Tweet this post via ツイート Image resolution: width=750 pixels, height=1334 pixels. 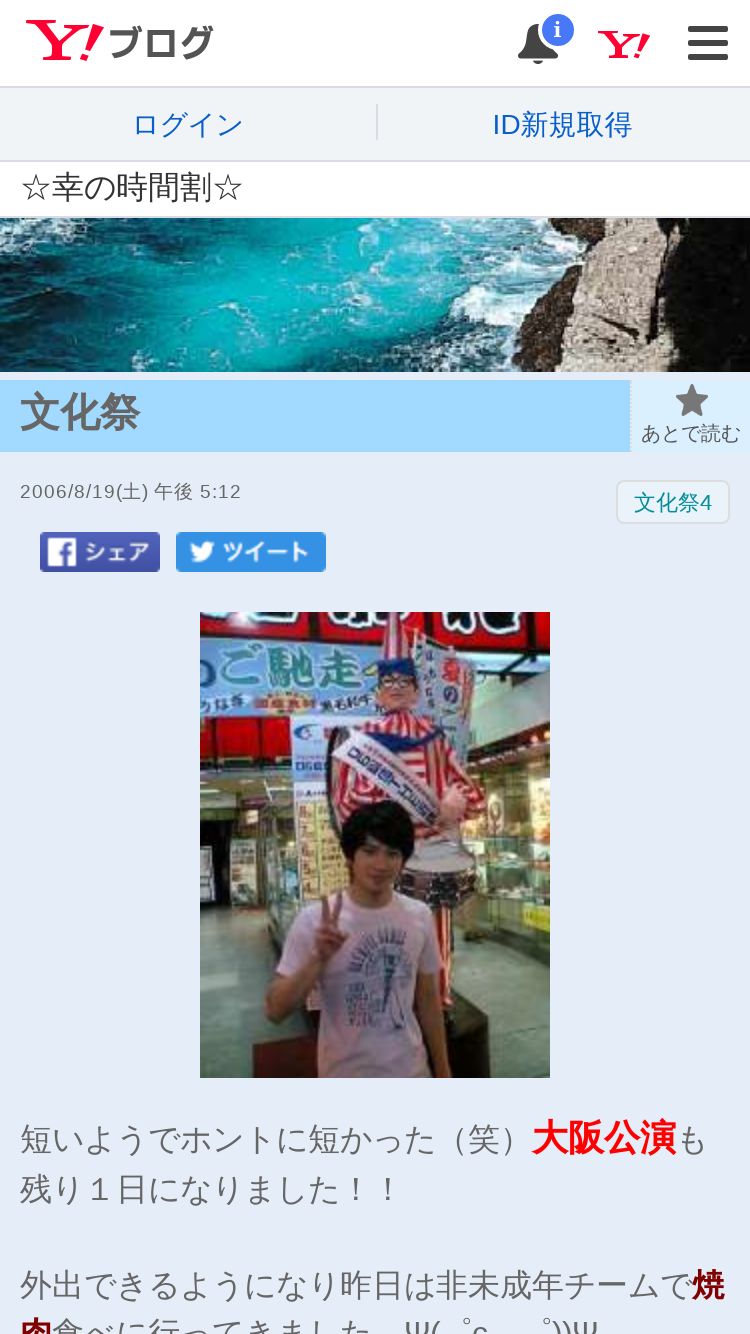[251, 552]
